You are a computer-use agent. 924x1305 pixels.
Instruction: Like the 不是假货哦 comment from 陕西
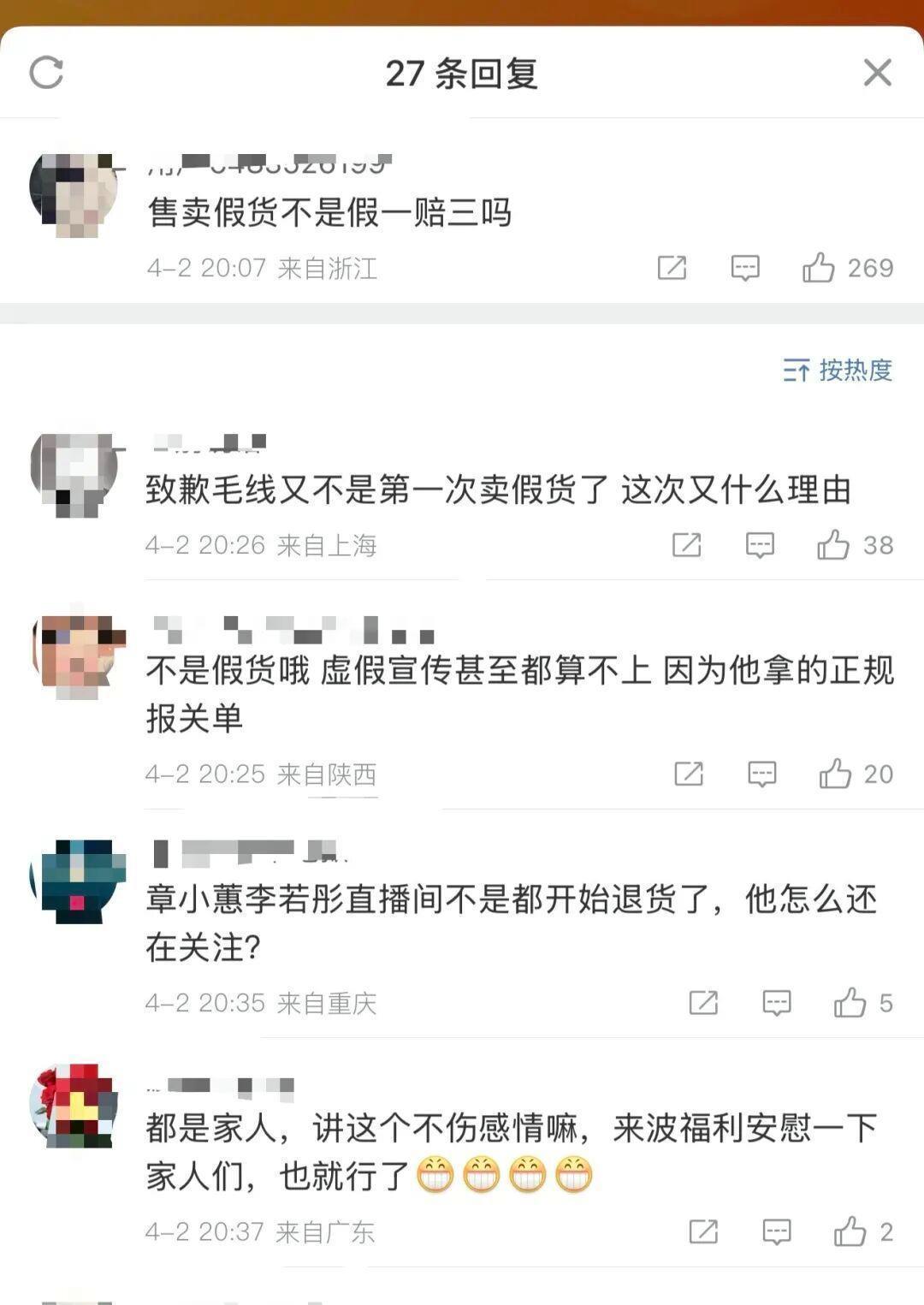(835, 774)
